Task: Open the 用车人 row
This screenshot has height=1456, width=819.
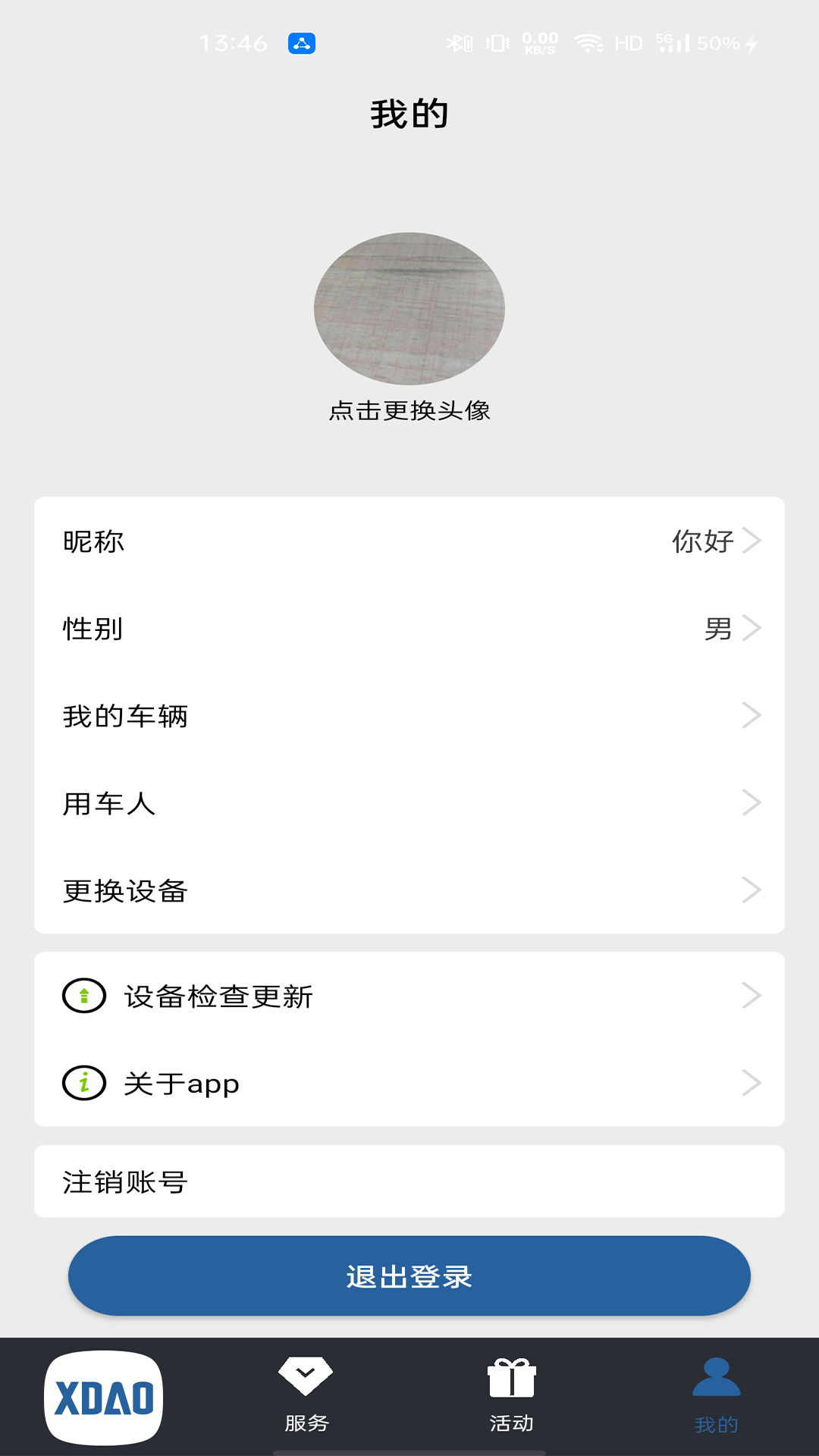Action: pos(409,803)
